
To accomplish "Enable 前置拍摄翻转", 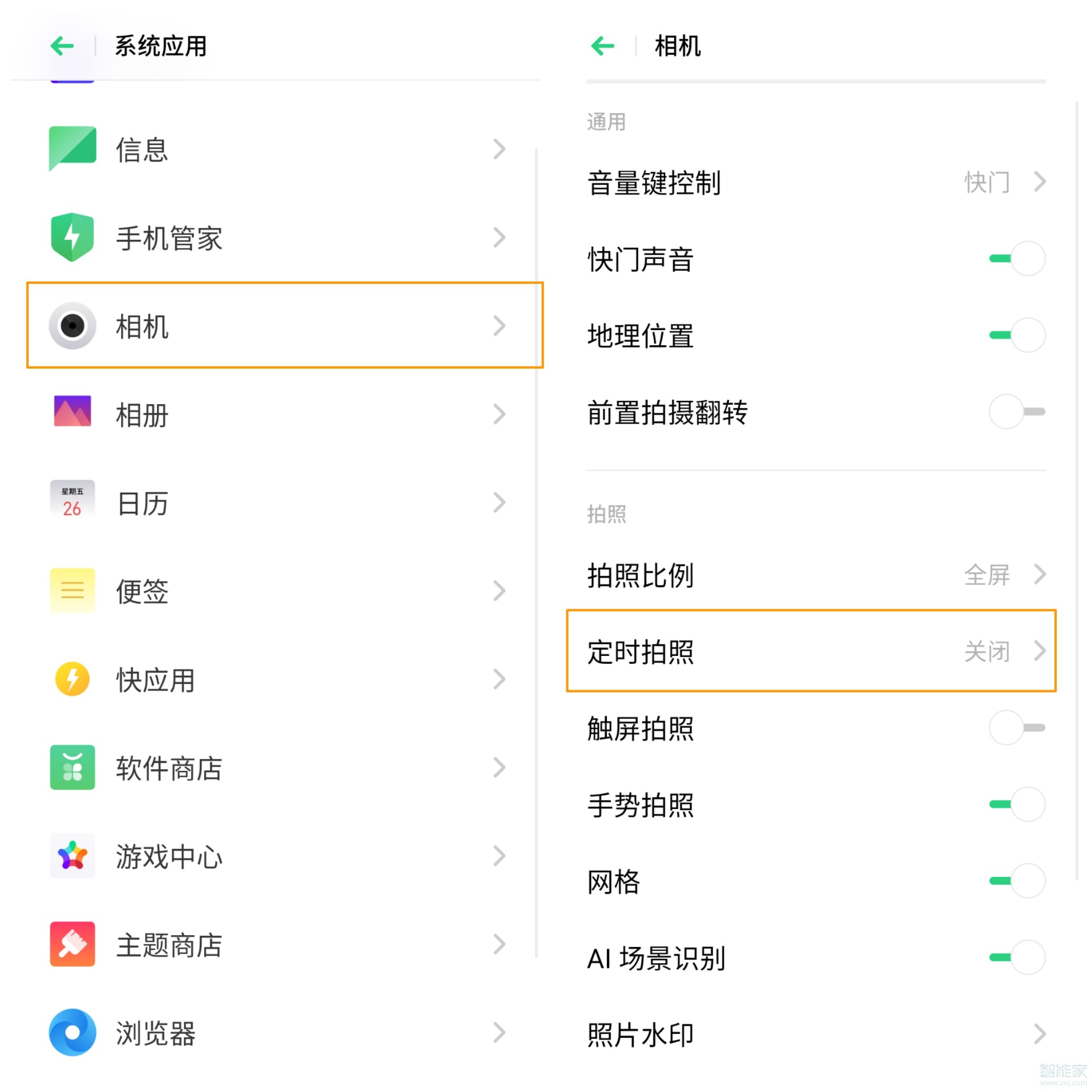I will (1016, 412).
